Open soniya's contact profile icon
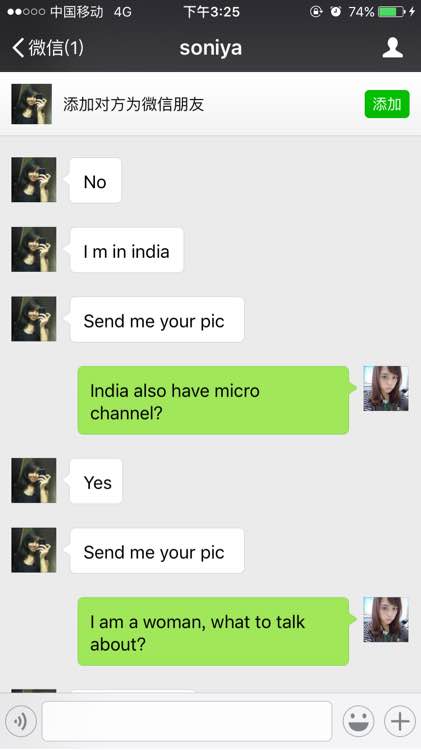This screenshot has height=750, width=421. pos(392,48)
